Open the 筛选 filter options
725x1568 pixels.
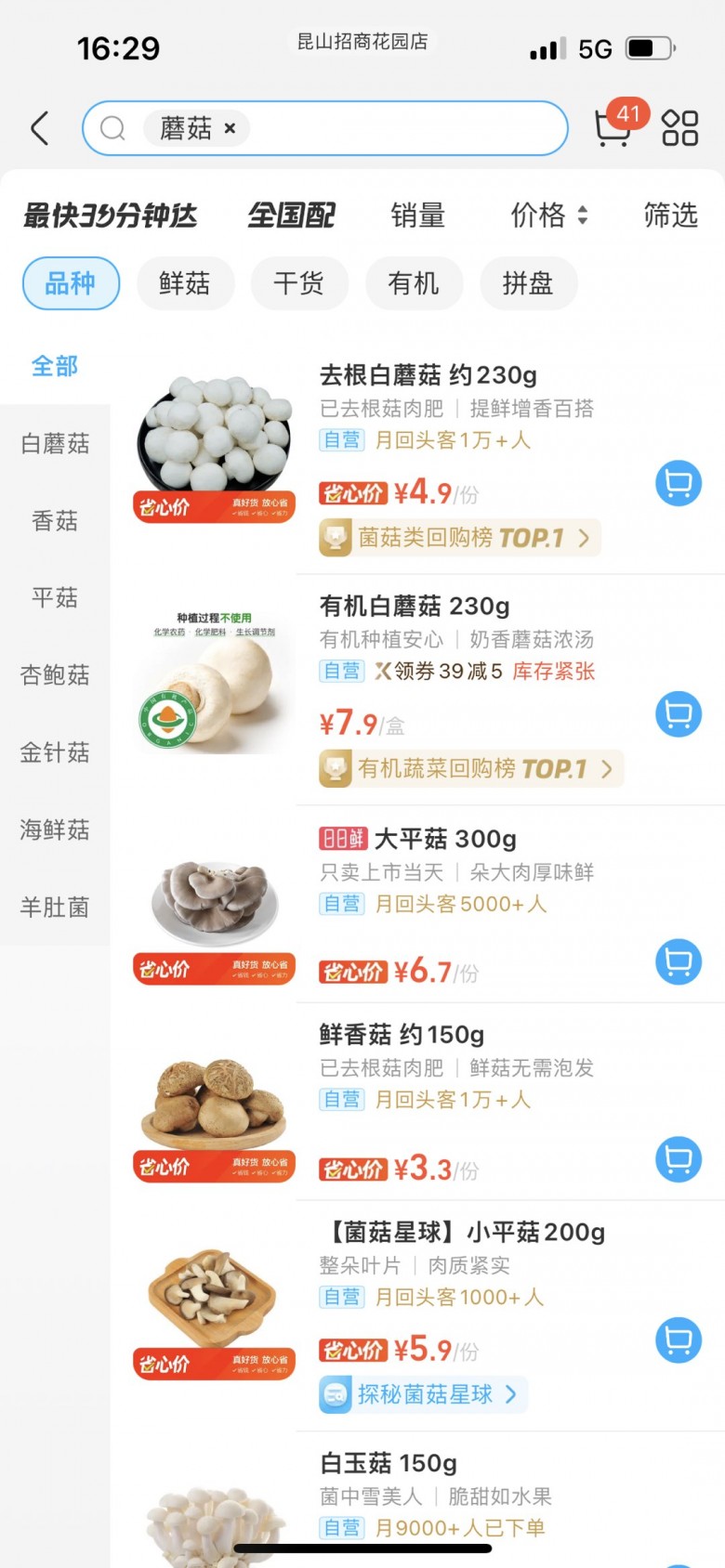(x=670, y=216)
